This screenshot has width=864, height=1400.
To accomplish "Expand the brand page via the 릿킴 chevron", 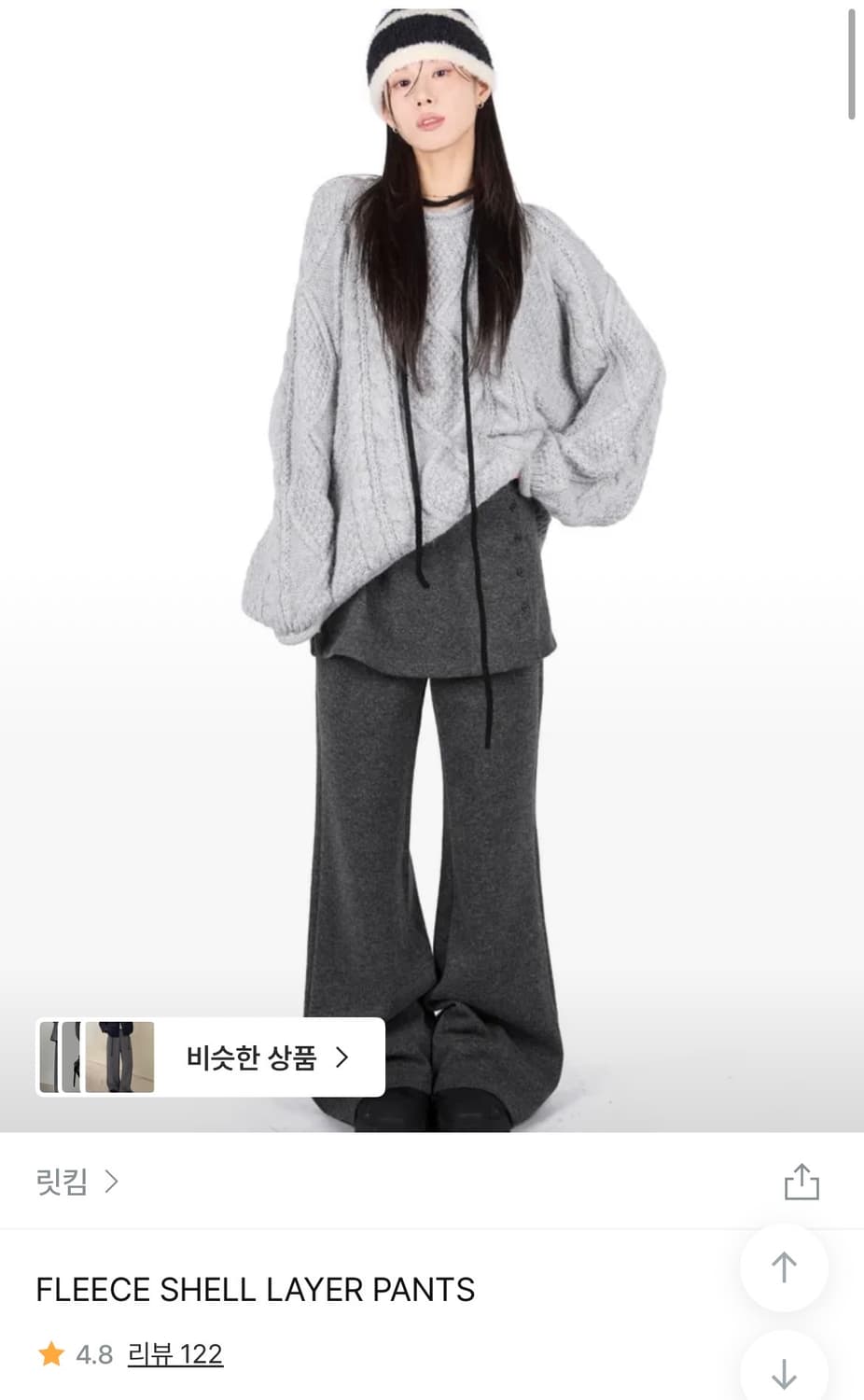I will (114, 1183).
